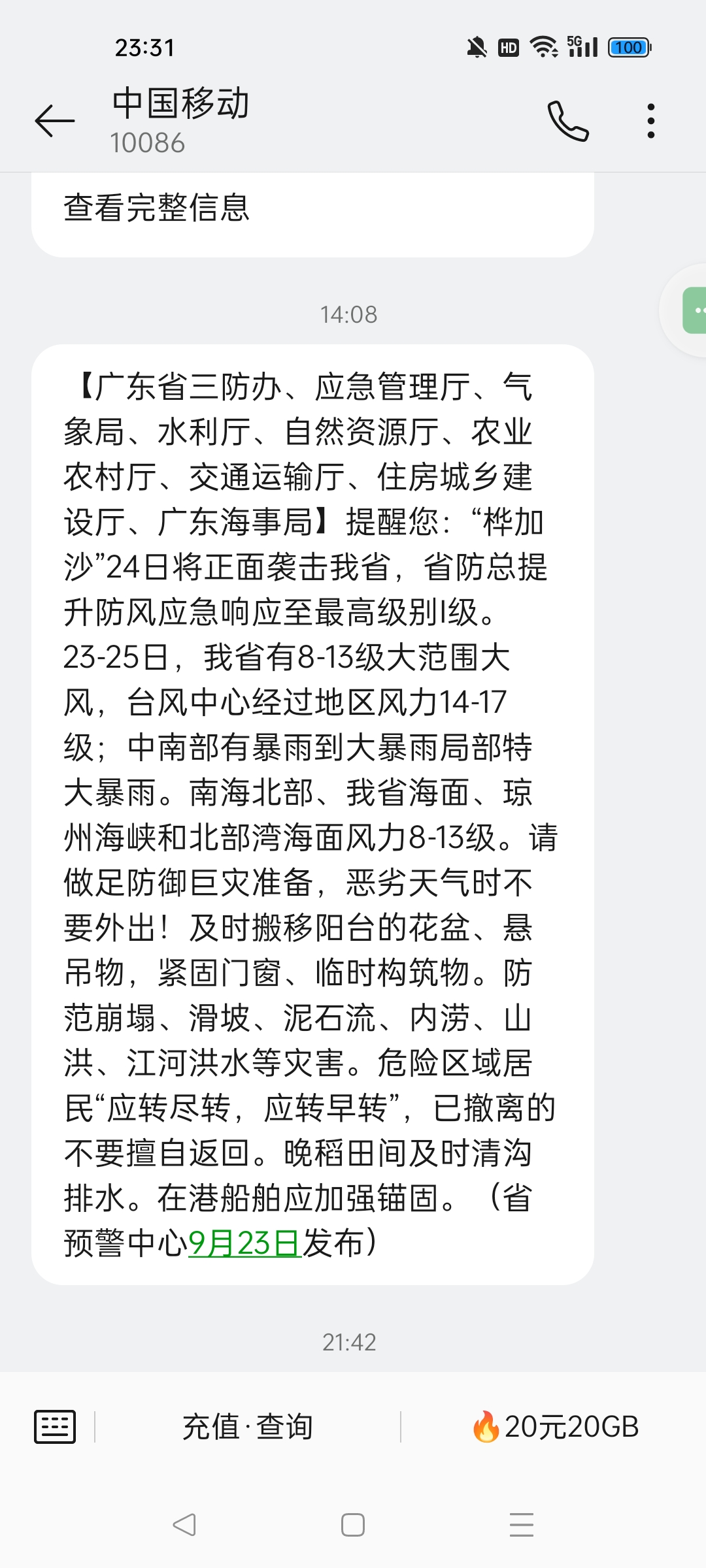Call 10086 with the phone icon
Image resolution: width=706 pixels, height=1568 pixels.
[x=568, y=121]
